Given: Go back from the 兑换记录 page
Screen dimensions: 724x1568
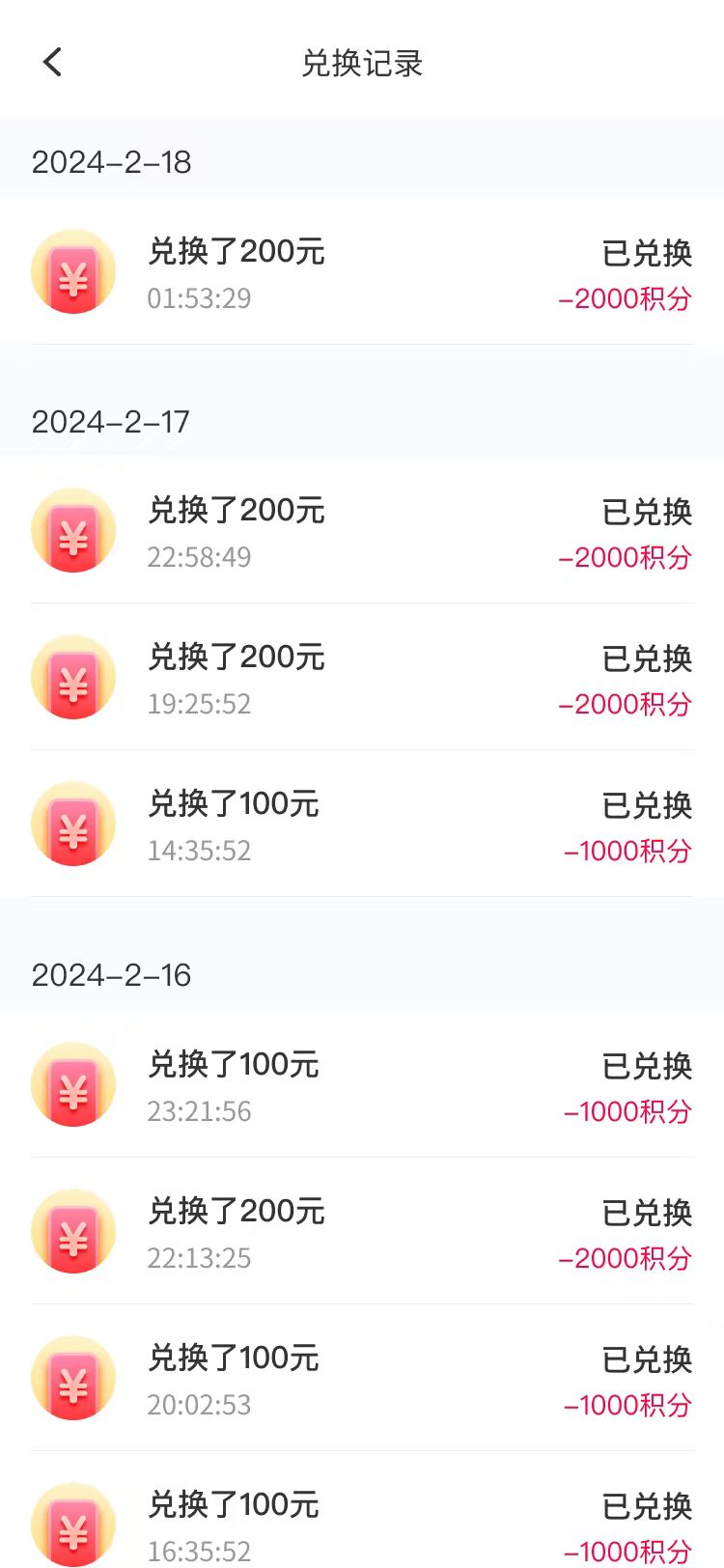Looking at the screenshot, I should click(x=53, y=63).
